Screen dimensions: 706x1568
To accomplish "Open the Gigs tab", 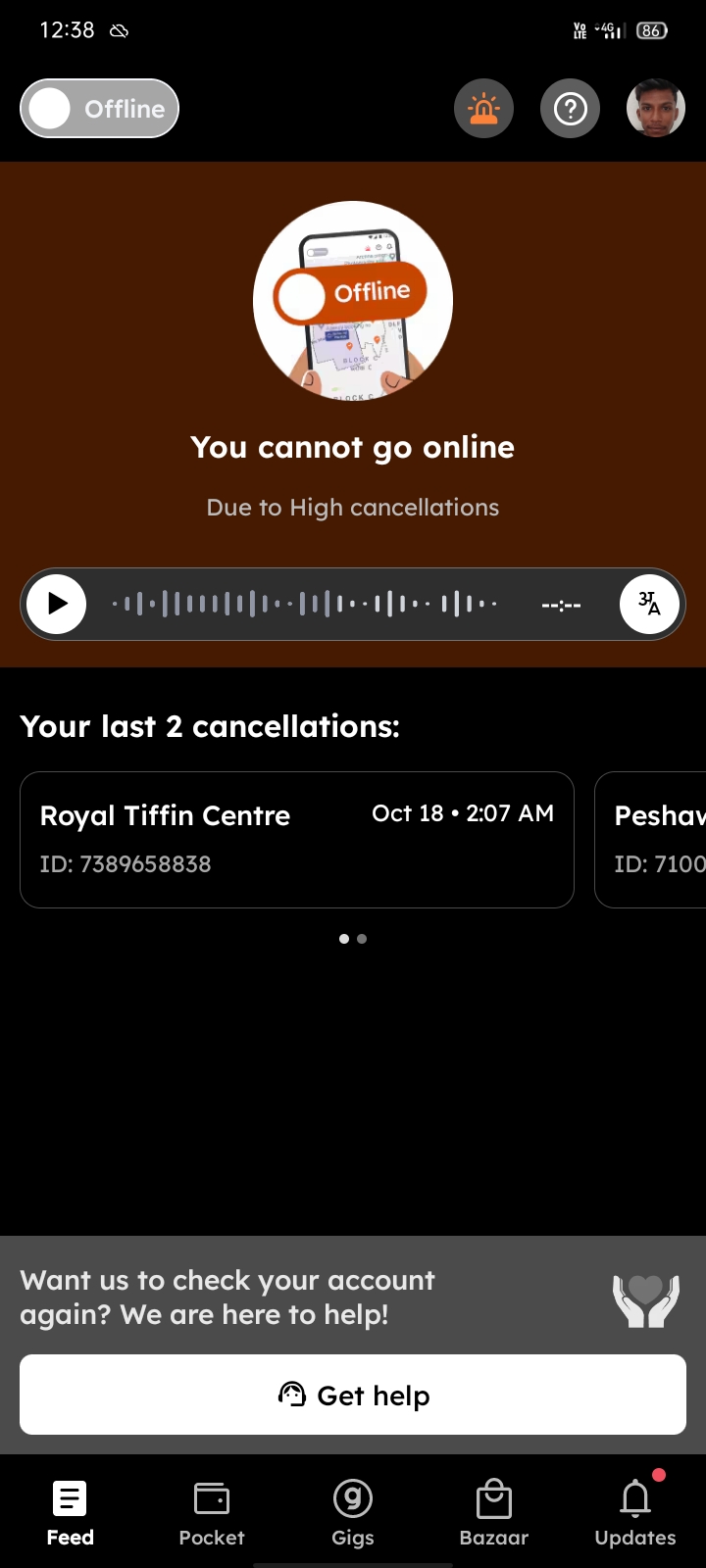I will 353,1512.
